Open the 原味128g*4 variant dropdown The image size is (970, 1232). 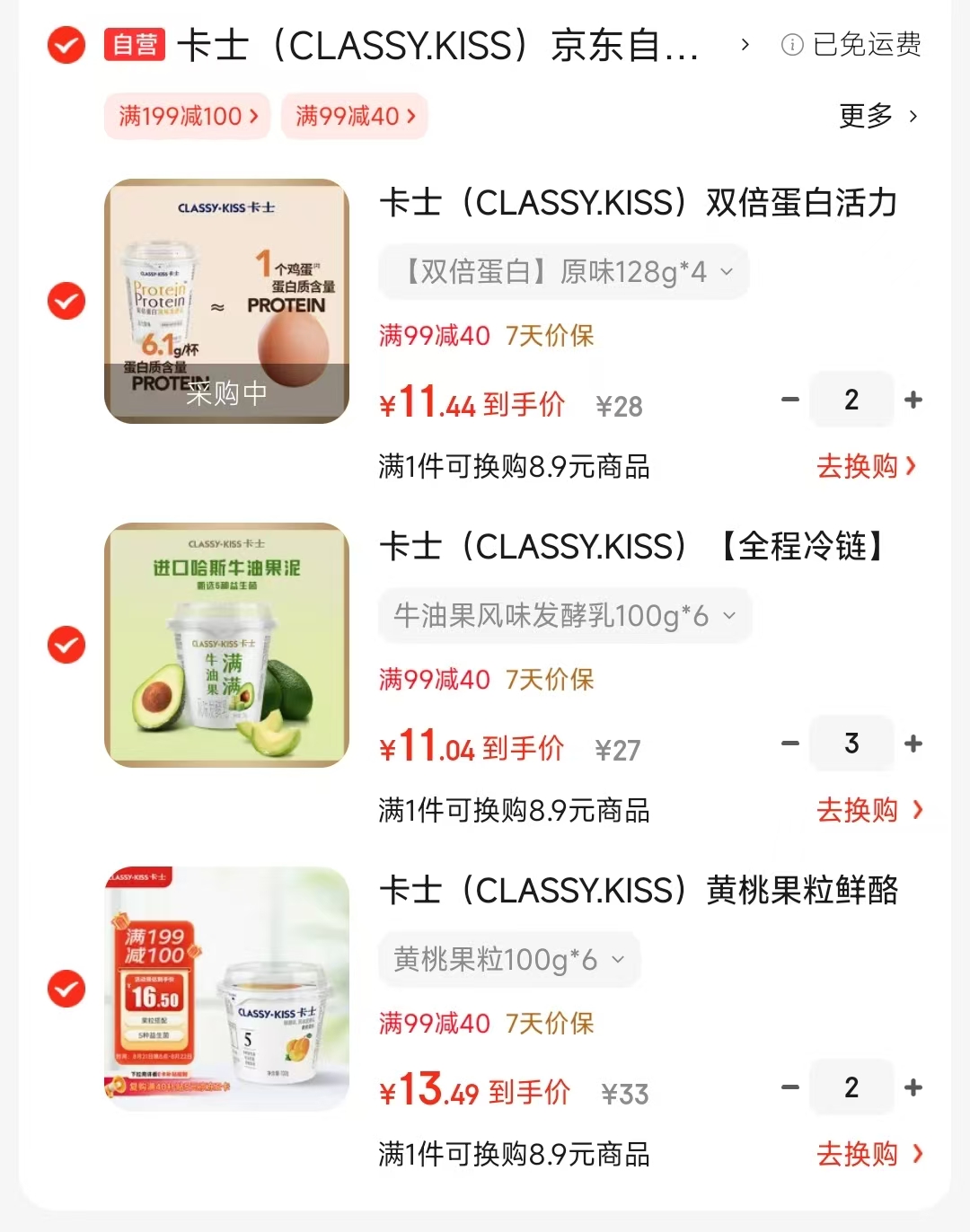tap(564, 271)
